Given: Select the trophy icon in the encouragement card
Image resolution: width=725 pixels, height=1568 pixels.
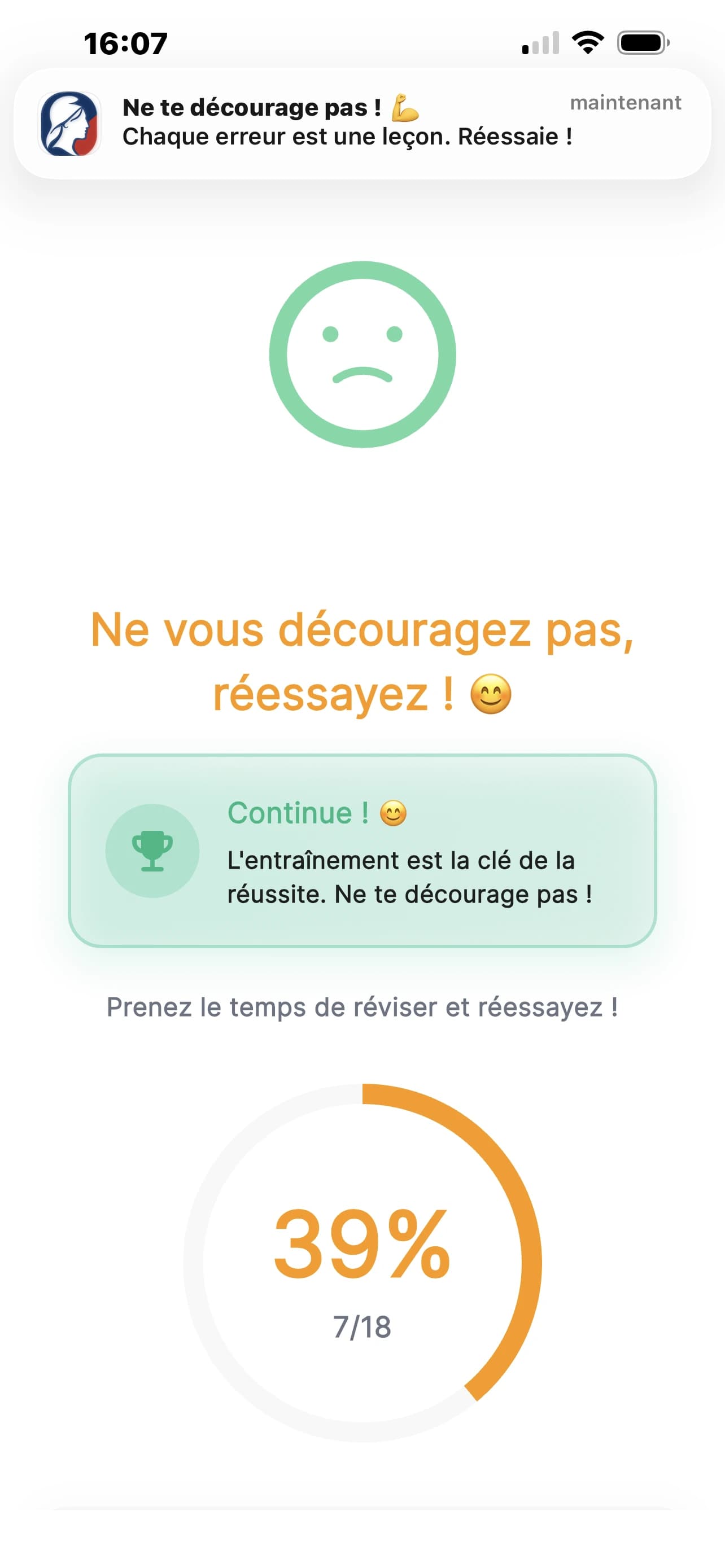Looking at the screenshot, I should pos(153,852).
